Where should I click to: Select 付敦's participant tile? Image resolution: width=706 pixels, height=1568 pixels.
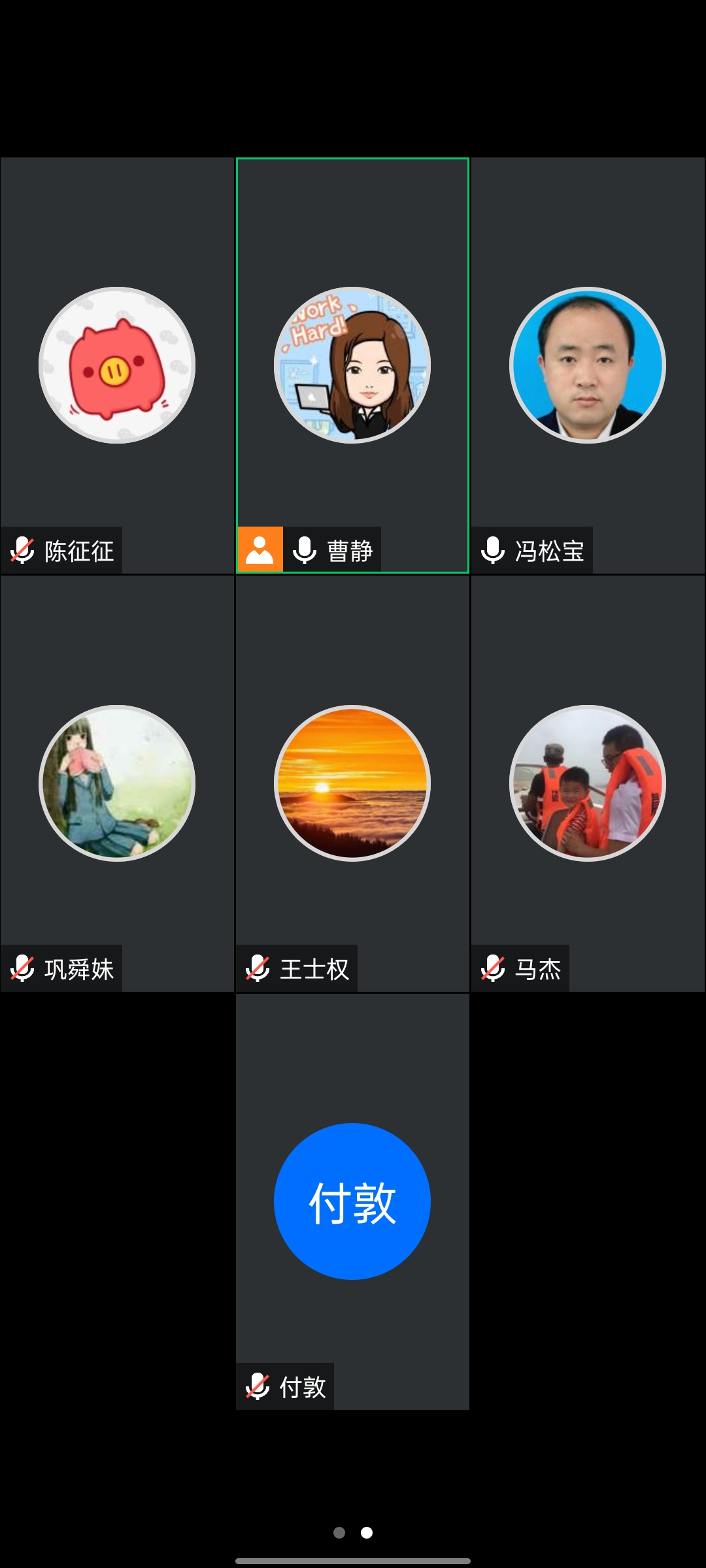(352, 1201)
